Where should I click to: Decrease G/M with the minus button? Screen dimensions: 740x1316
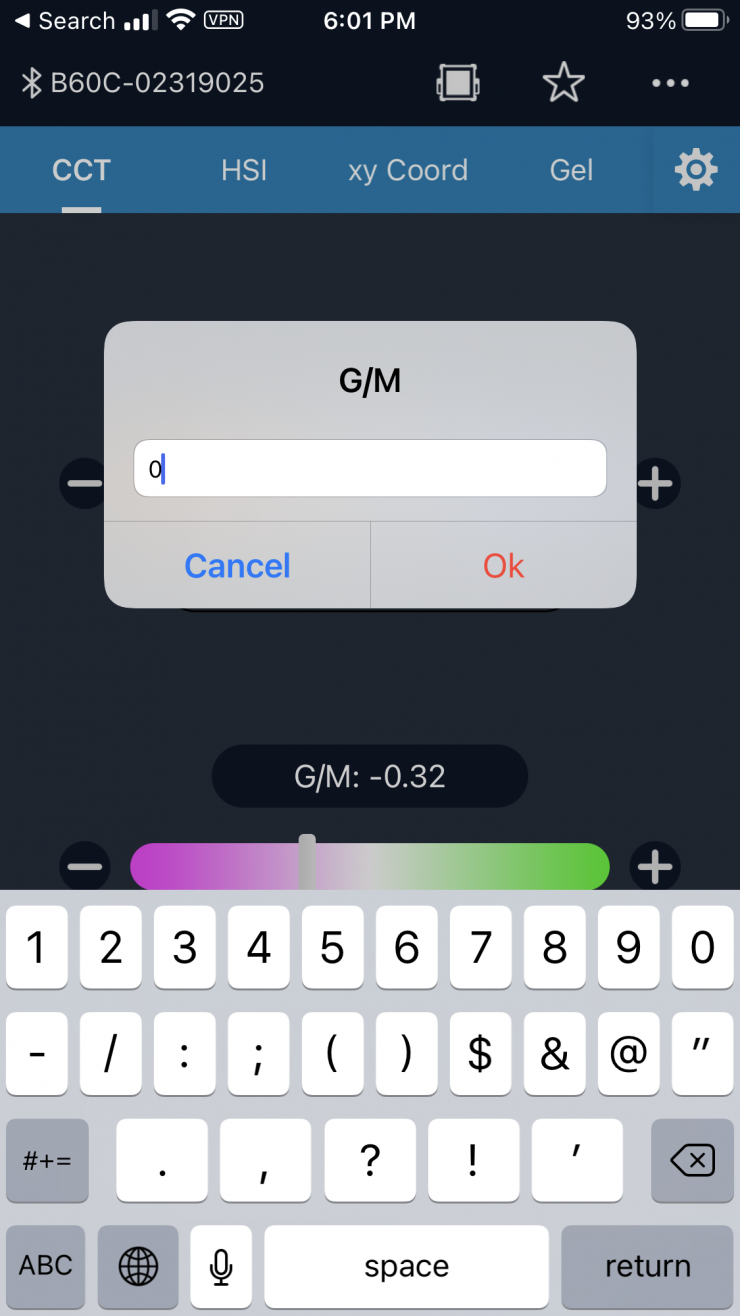click(x=85, y=866)
